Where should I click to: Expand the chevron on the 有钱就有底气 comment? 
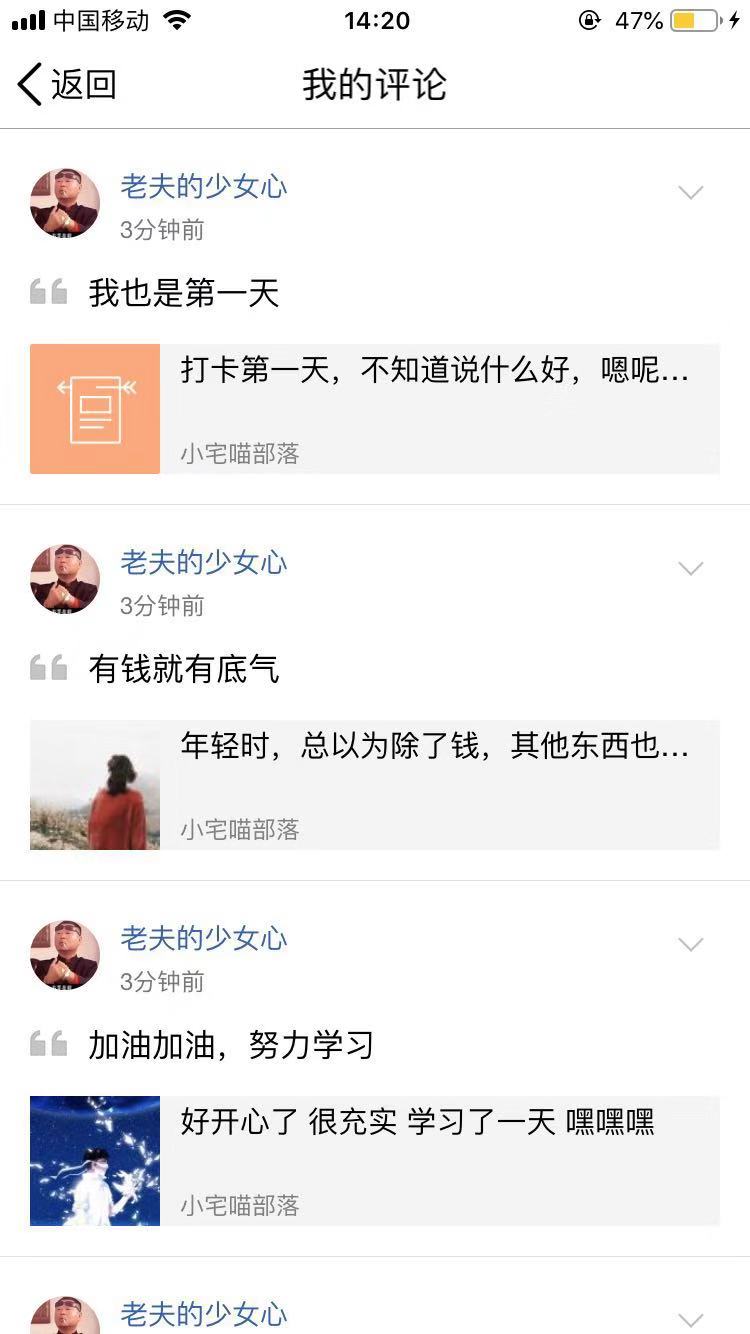click(x=691, y=568)
